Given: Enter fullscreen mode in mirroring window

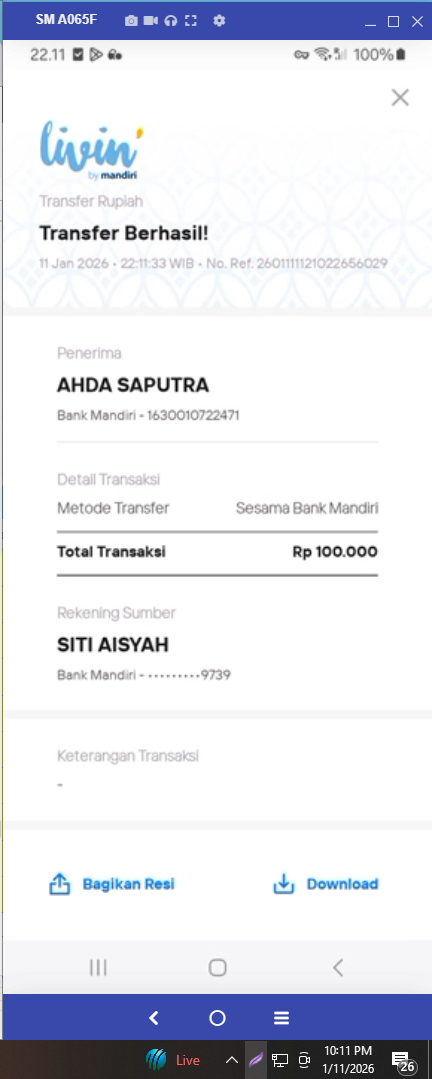Looking at the screenshot, I should tap(191, 21).
